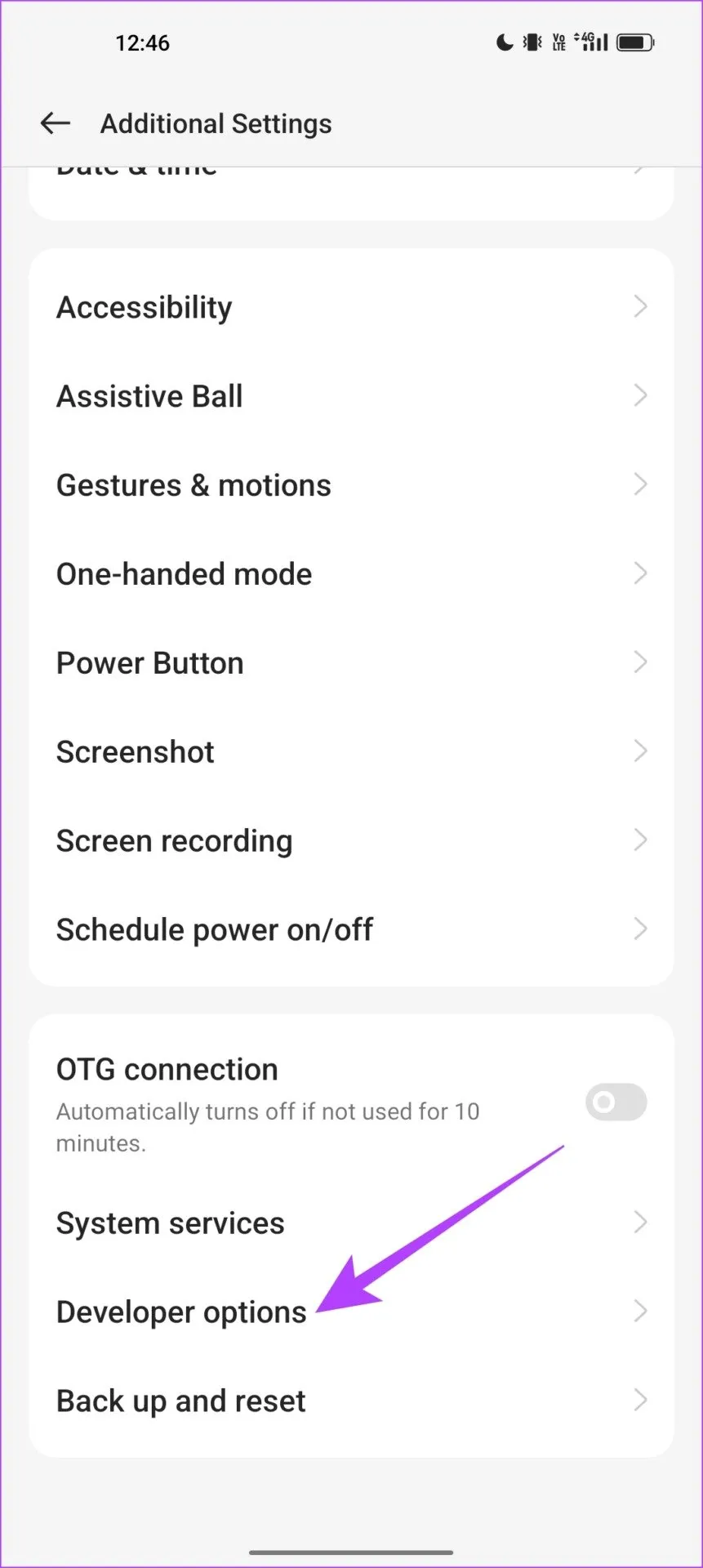
Task: Open Assistive Ball settings
Action: (351, 397)
